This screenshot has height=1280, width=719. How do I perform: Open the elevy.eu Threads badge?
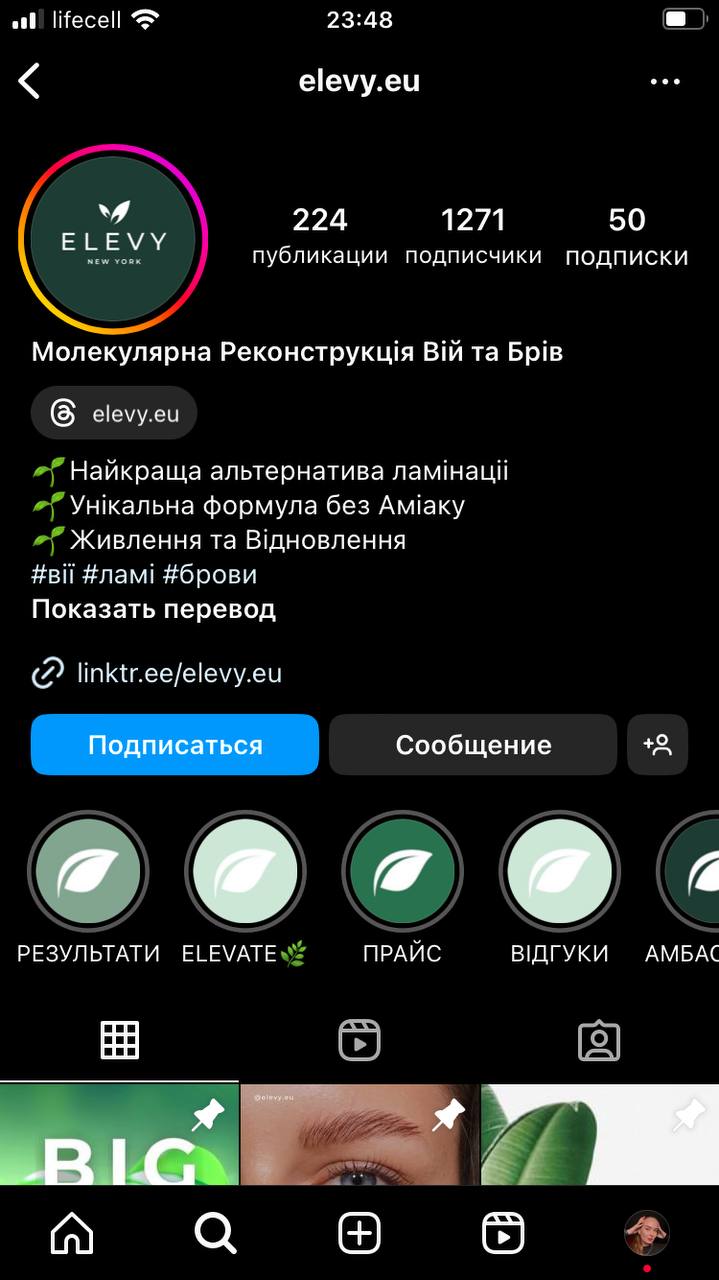[114, 413]
